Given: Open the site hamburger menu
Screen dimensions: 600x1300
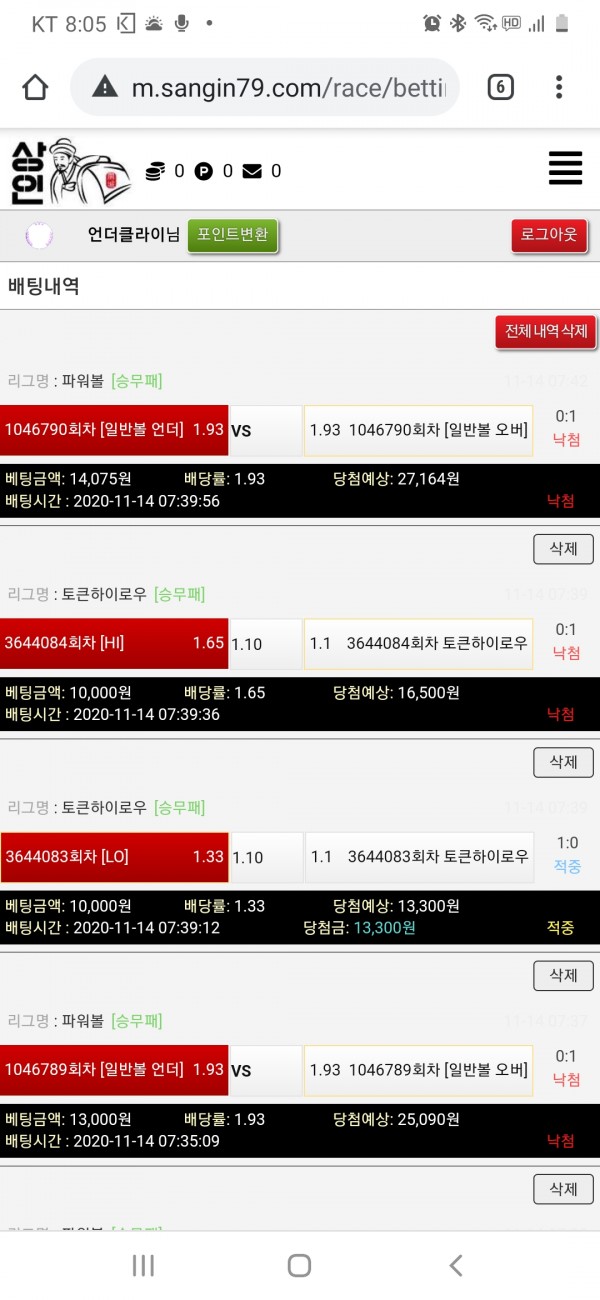Looking at the screenshot, I should [565, 168].
